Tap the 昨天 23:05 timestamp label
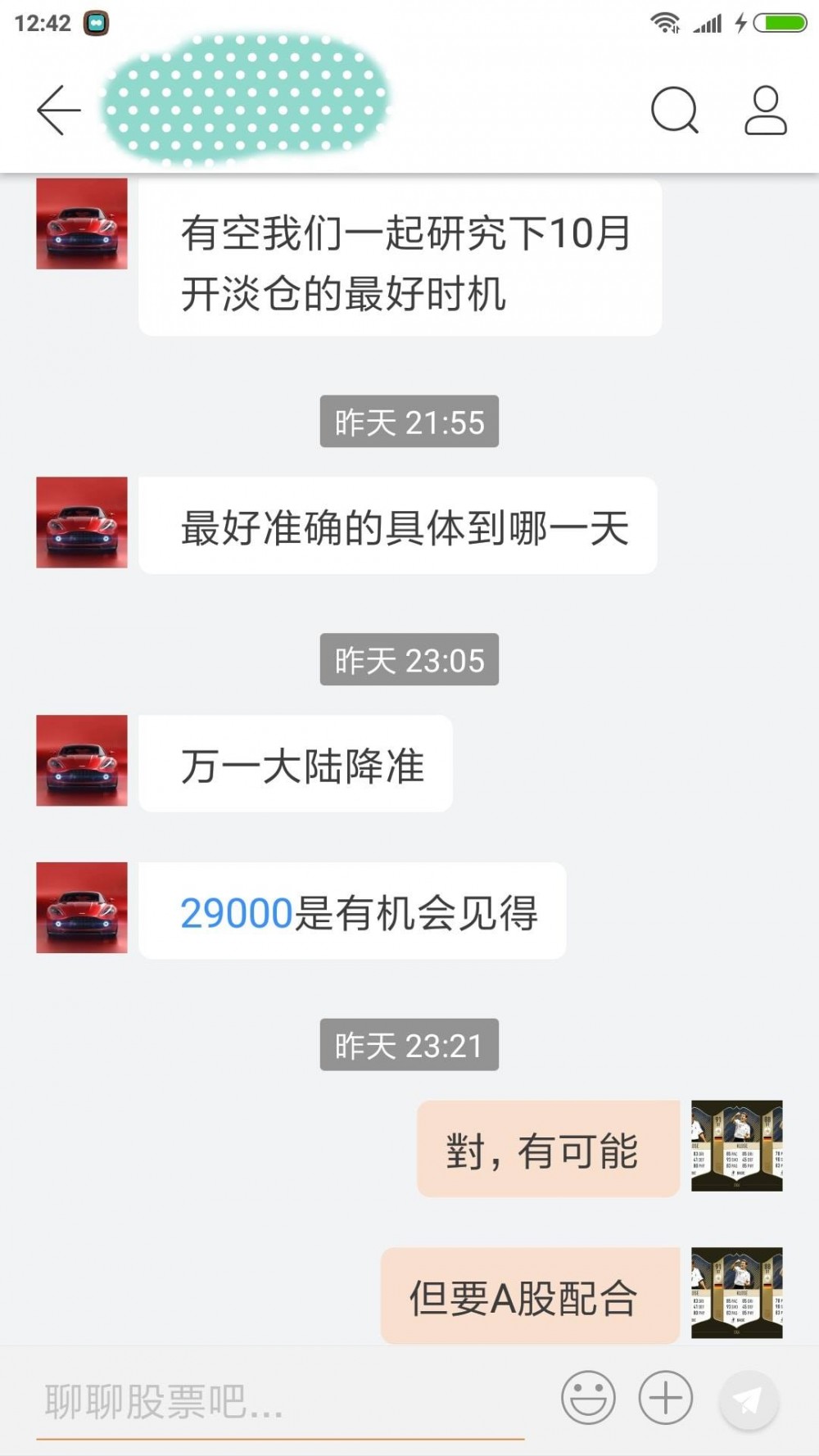The height and width of the screenshot is (1456, 819). click(409, 658)
